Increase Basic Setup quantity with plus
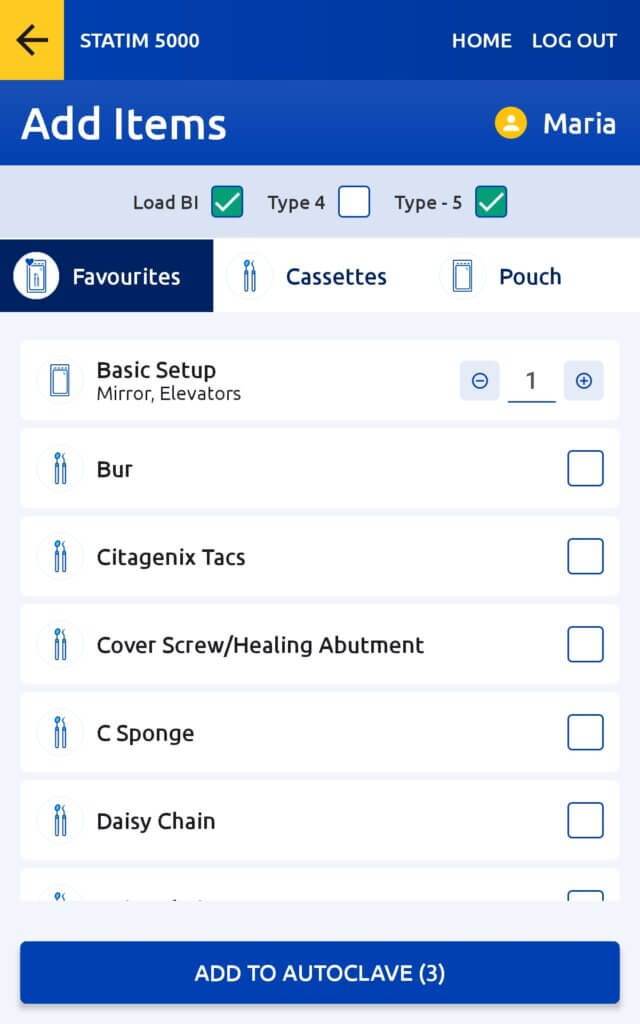The width and height of the screenshot is (640, 1024). point(584,381)
